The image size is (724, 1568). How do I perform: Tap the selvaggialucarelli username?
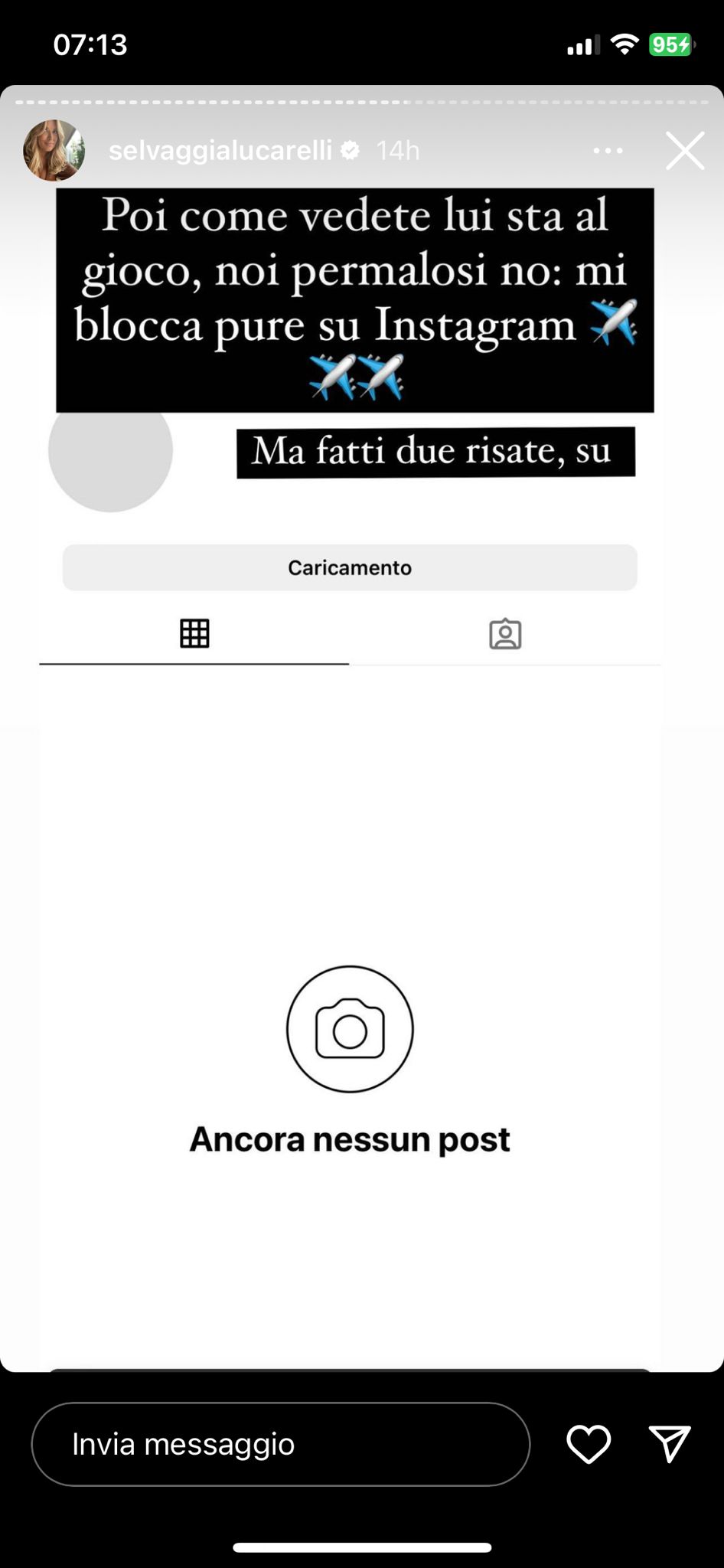[x=220, y=150]
